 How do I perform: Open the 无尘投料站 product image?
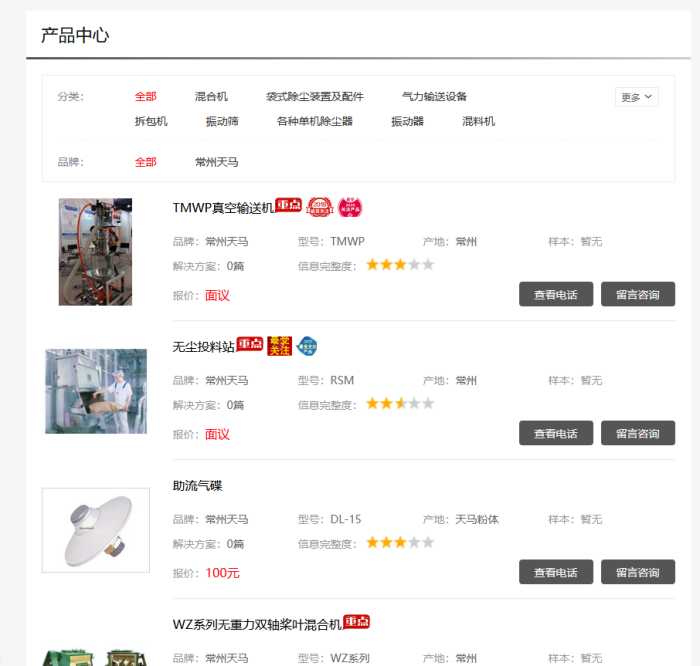coord(96,391)
